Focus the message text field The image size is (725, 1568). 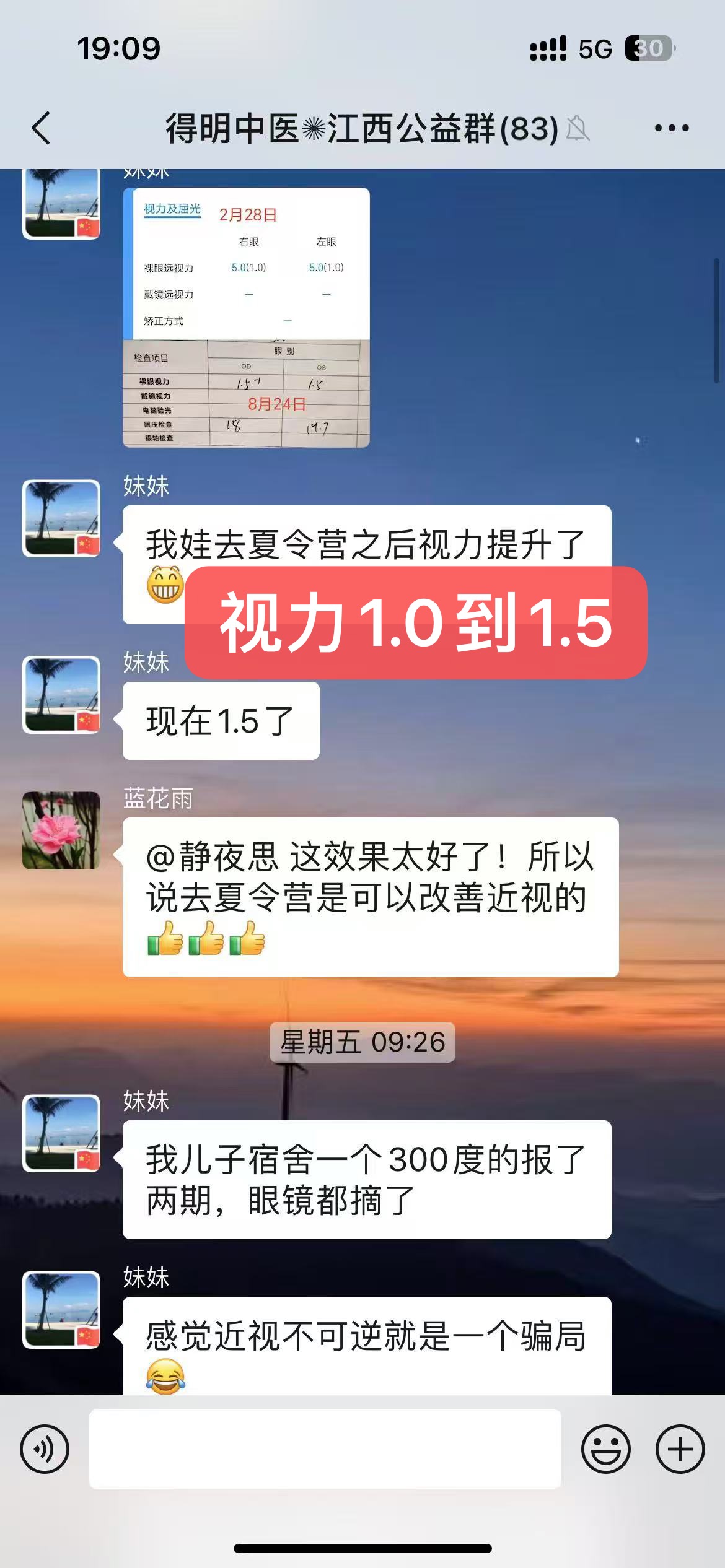coord(325,1449)
